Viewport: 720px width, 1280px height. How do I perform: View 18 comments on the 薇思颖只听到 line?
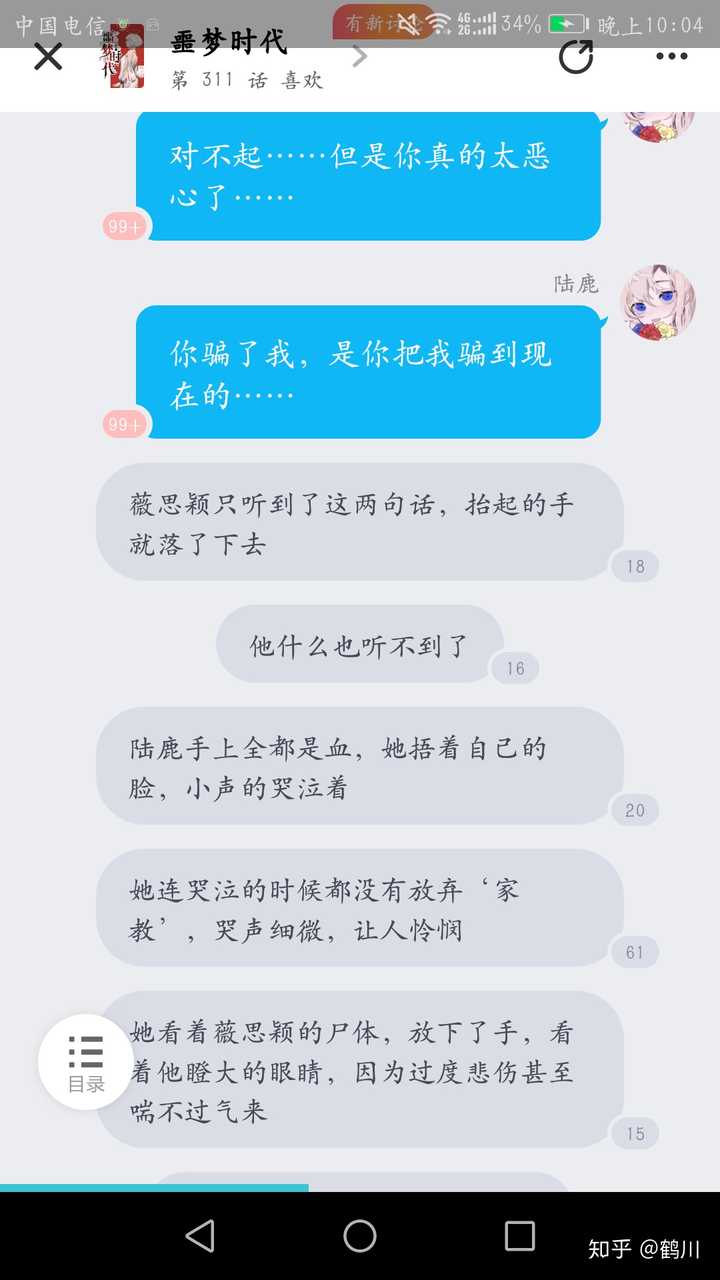coord(635,566)
